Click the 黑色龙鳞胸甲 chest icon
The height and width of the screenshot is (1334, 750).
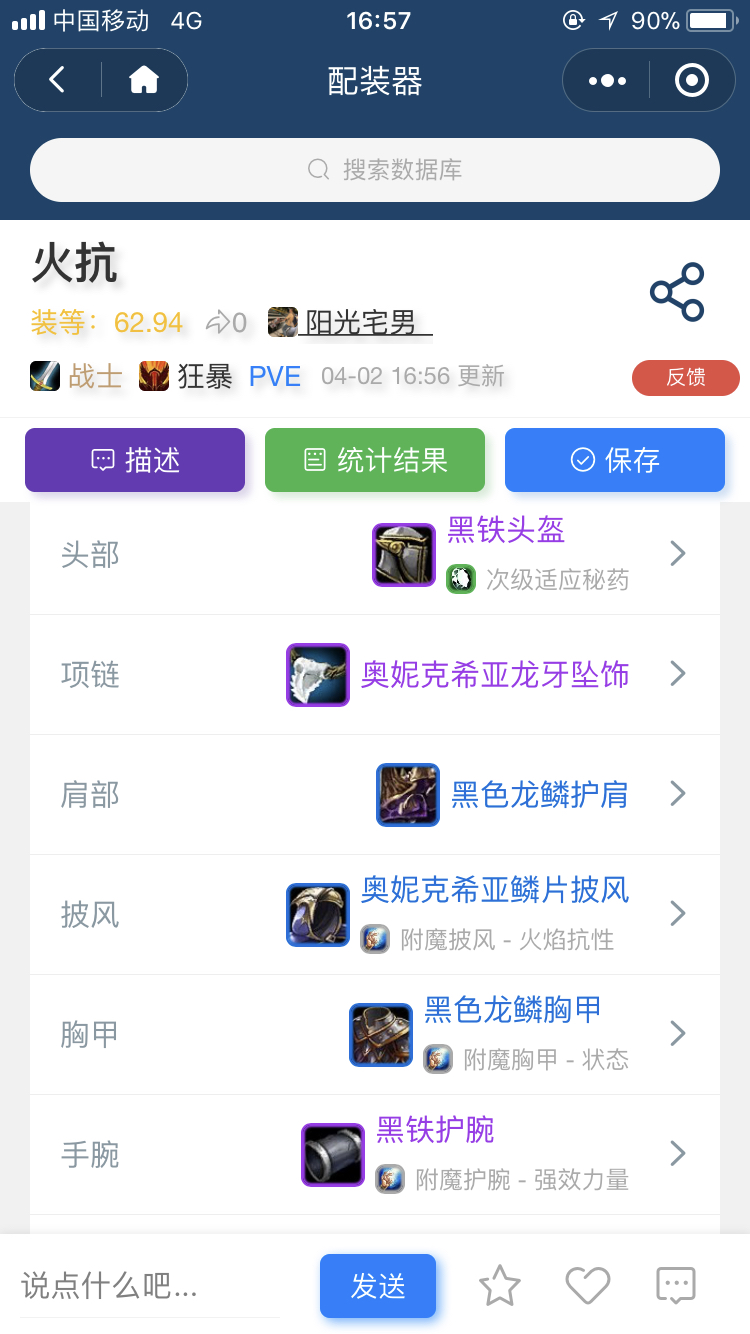pyautogui.click(x=380, y=1035)
